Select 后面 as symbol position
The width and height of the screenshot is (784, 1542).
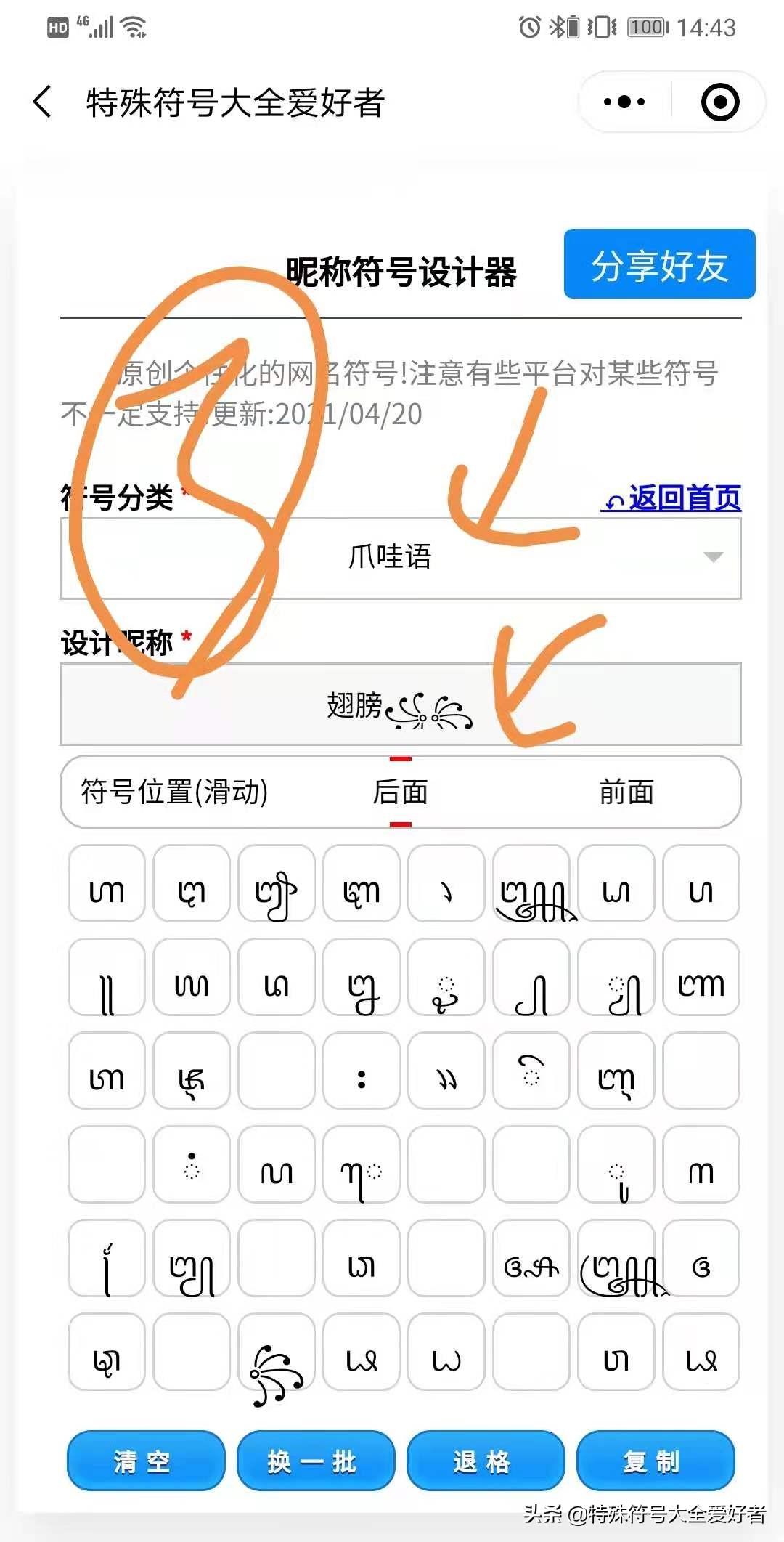[400, 792]
